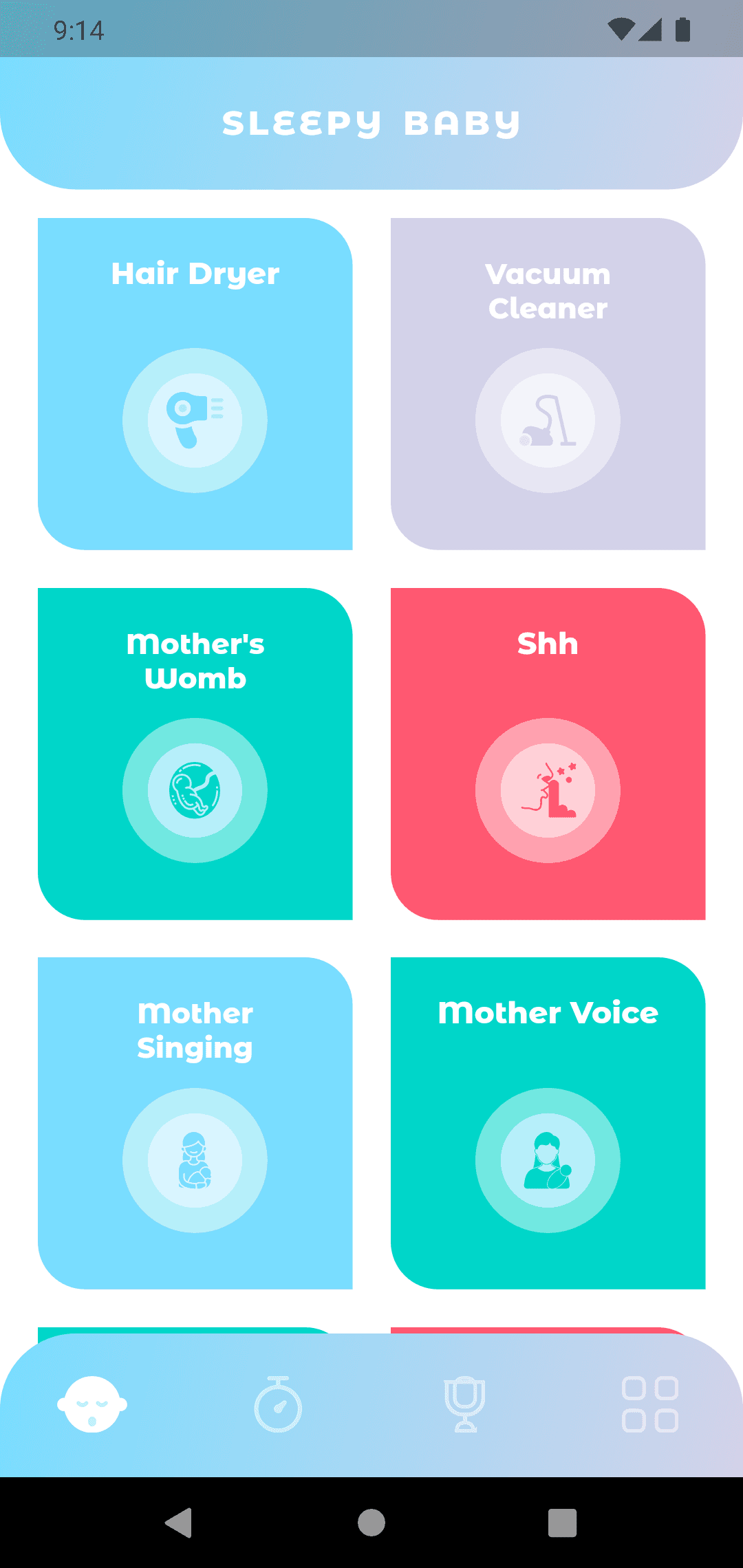Switch to the sleeping baby sounds tab

(92, 1404)
